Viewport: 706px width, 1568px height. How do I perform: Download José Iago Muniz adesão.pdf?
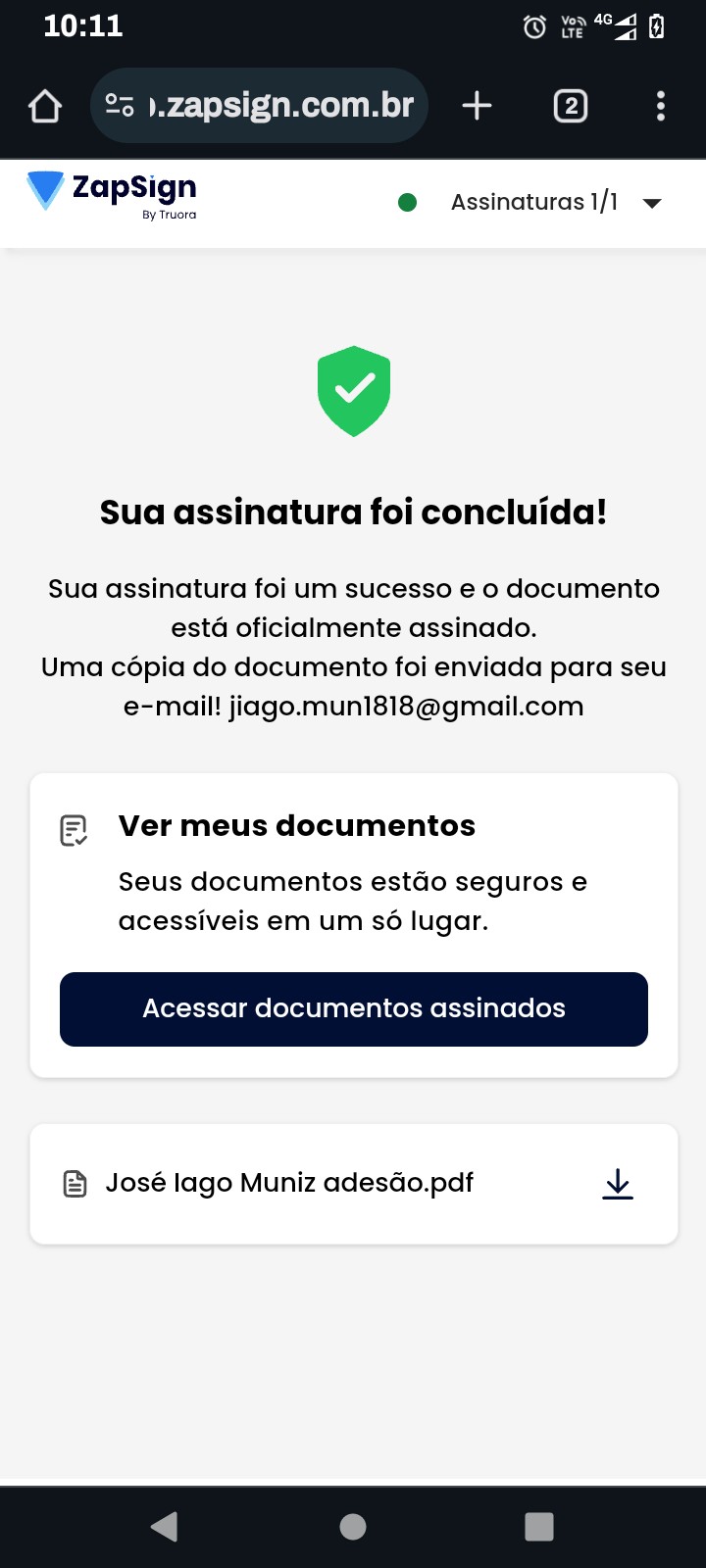click(617, 1184)
